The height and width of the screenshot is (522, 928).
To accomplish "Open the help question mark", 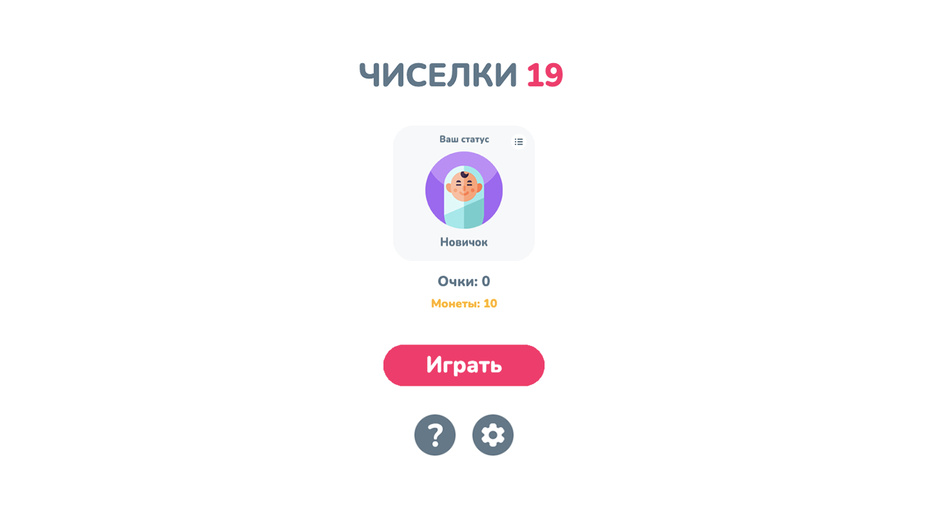I will [435, 435].
